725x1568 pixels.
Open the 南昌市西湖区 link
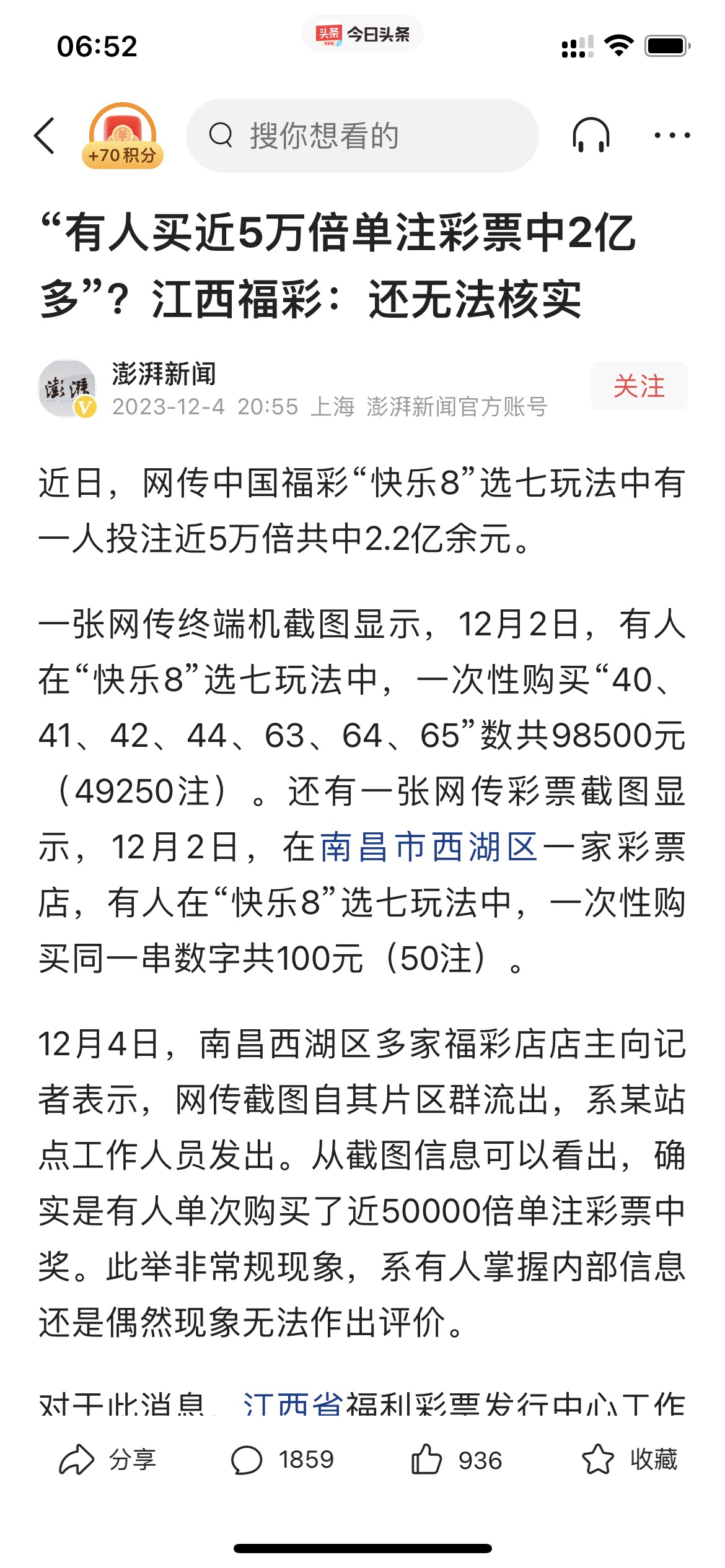click(x=429, y=847)
